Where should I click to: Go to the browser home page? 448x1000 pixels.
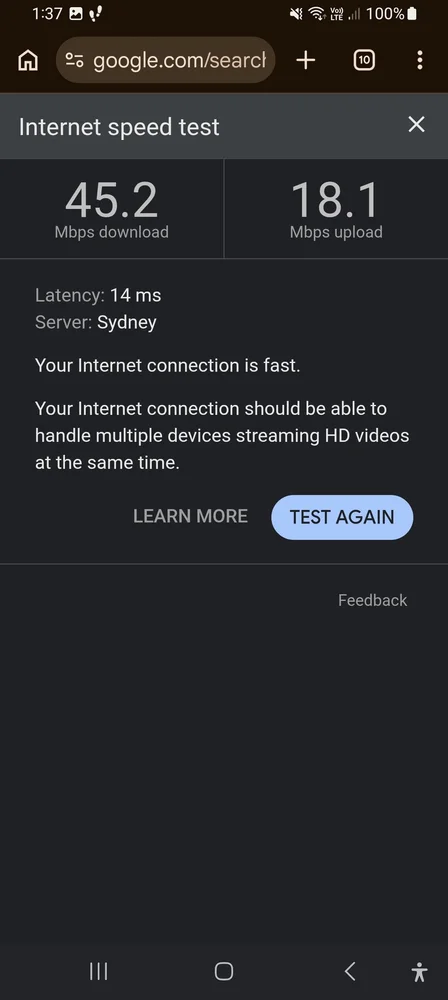[x=28, y=61]
